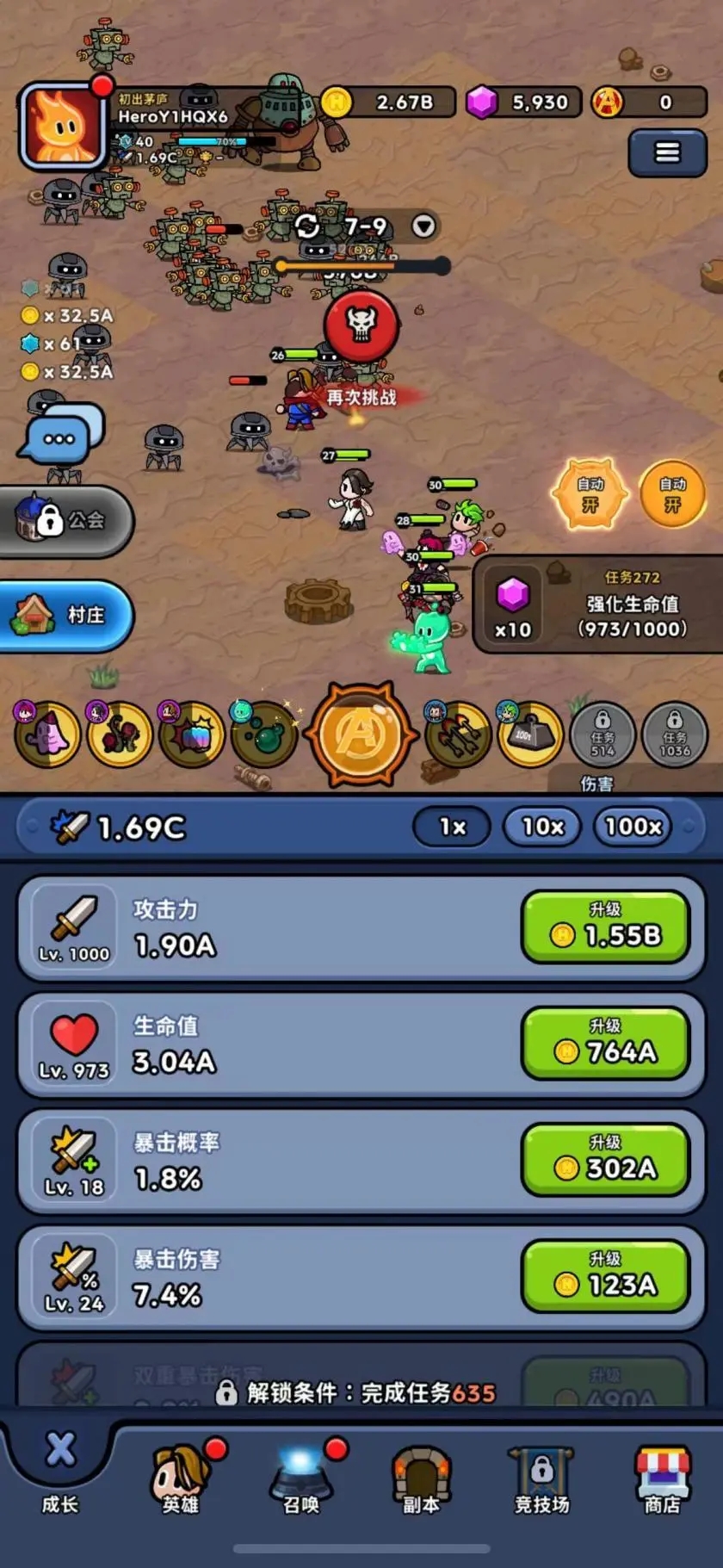Claim quest 272 reward
723x1568 pixels.
click(600, 604)
